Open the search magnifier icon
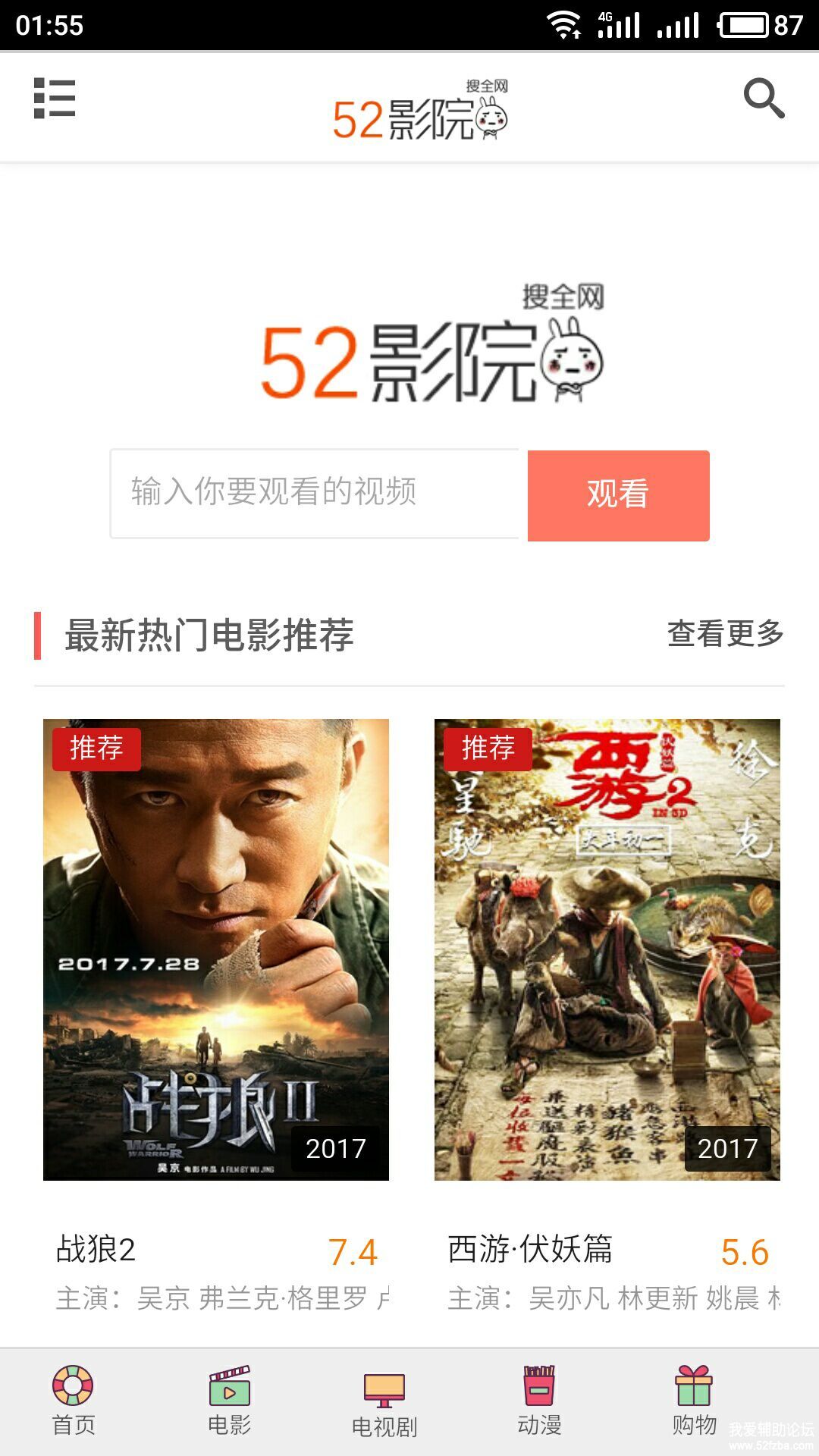Image resolution: width=819 pixels, height=1456 pixels. pos(763,99)
